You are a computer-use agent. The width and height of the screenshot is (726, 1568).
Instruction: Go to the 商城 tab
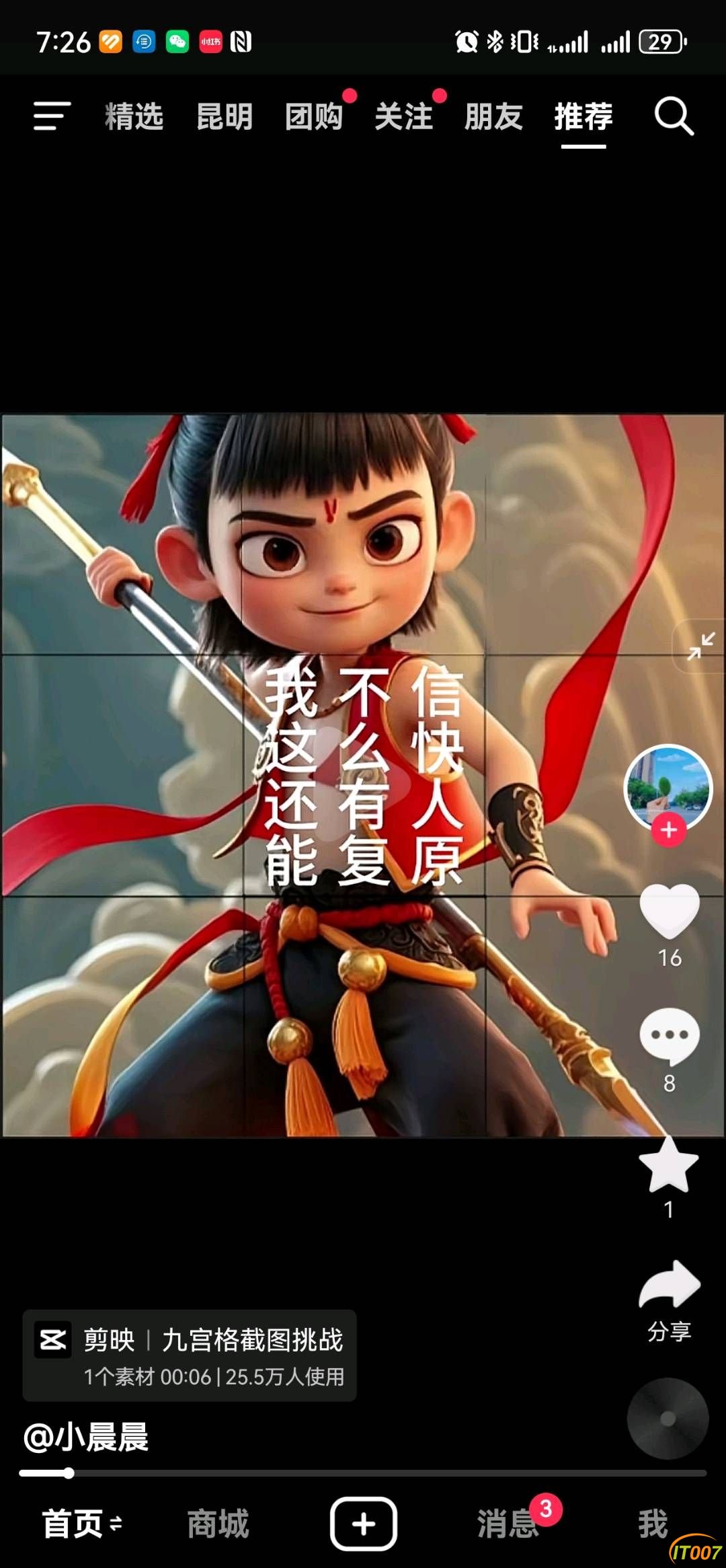point(218,1524)
